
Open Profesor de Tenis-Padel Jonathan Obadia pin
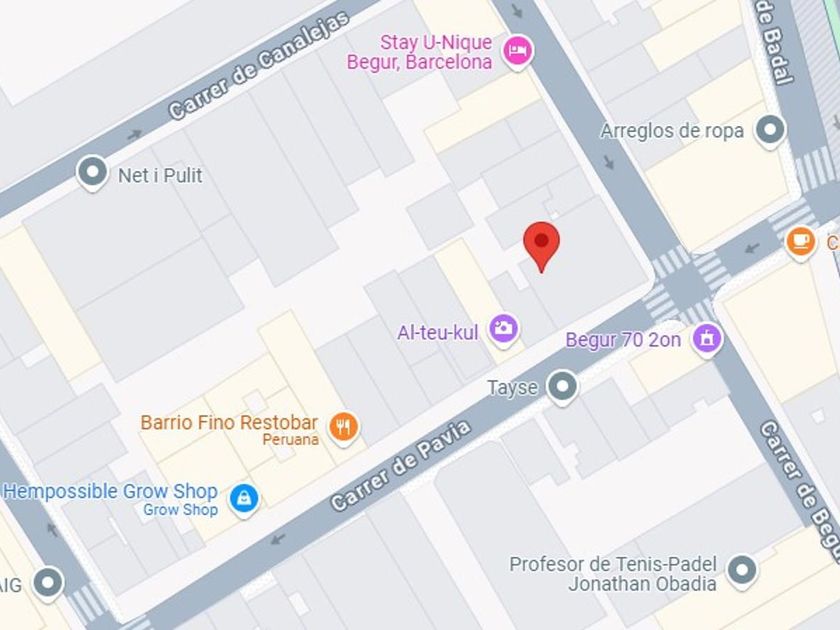point(742,571)
